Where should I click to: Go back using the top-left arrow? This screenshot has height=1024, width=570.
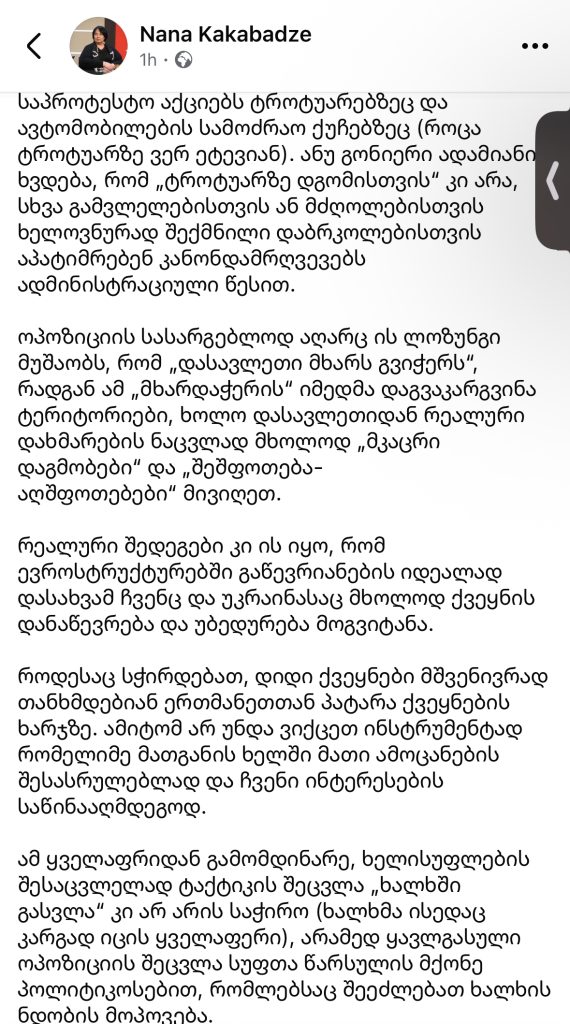[34, 46]
